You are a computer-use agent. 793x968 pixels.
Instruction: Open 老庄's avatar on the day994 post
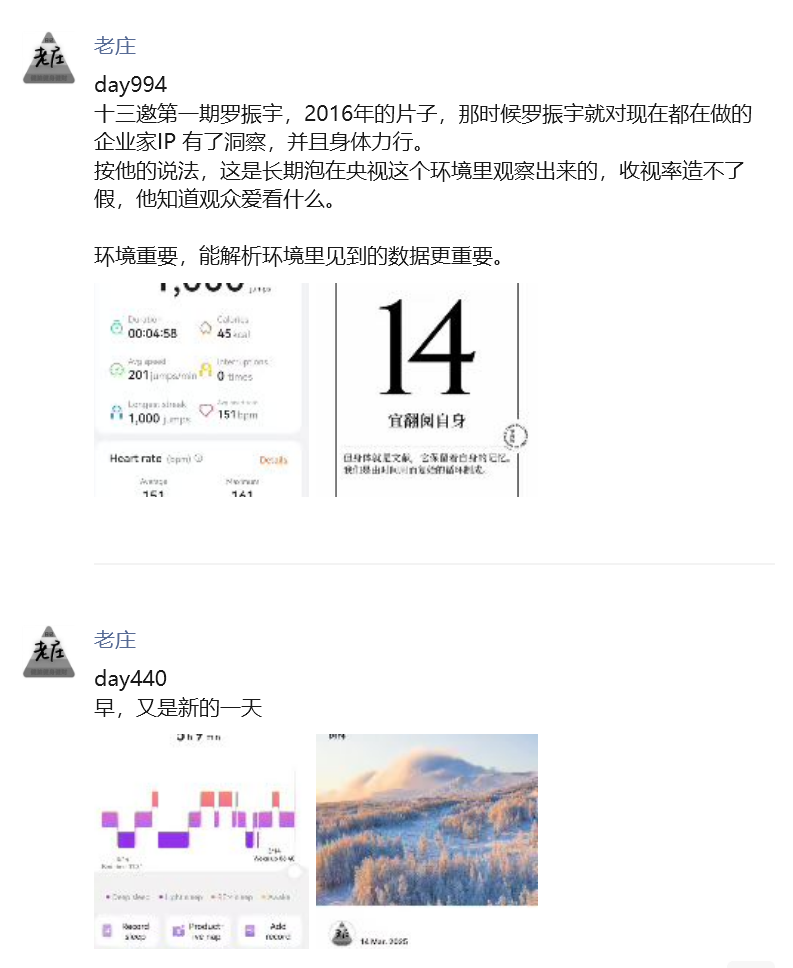[x=49, y=58]
